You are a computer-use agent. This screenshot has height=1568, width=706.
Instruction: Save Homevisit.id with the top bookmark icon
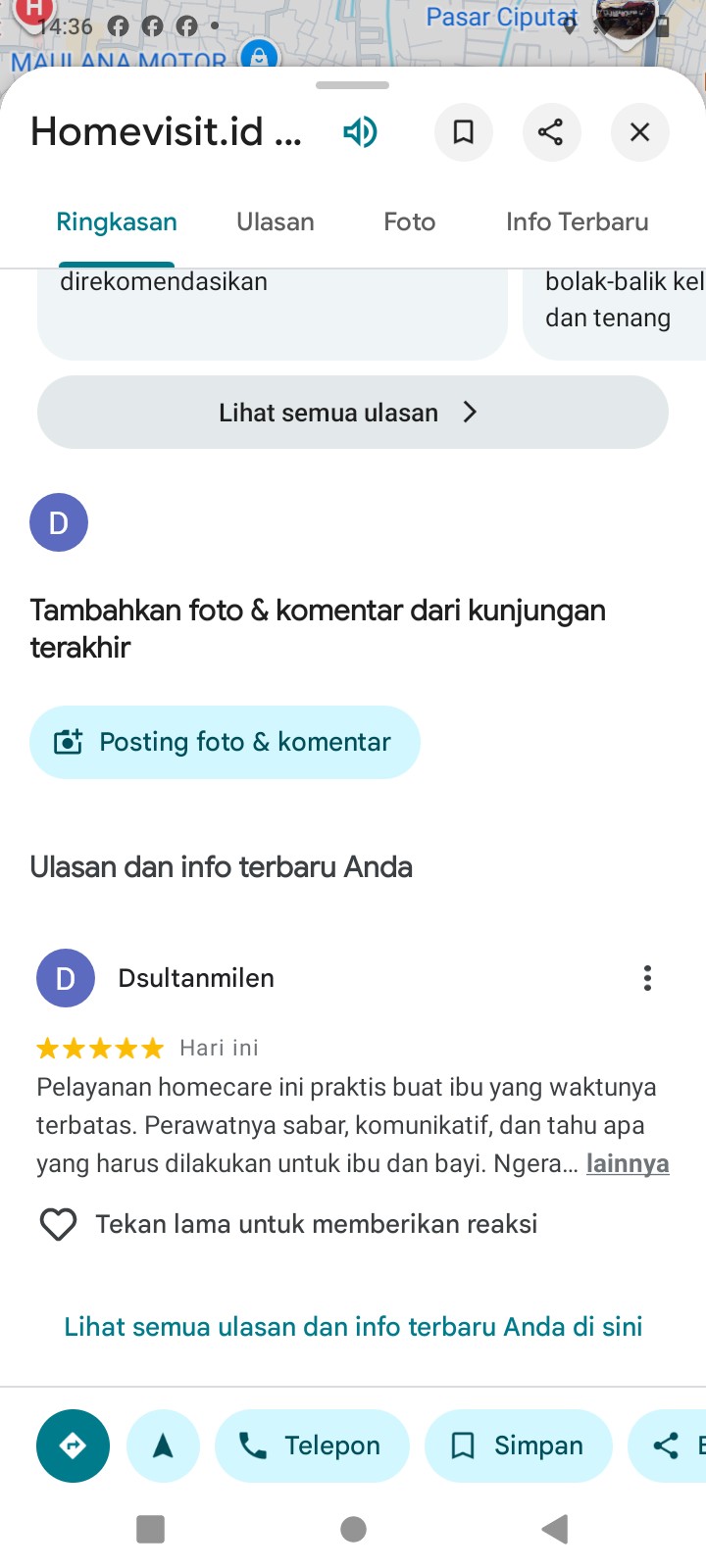click(x=463, y=131)
